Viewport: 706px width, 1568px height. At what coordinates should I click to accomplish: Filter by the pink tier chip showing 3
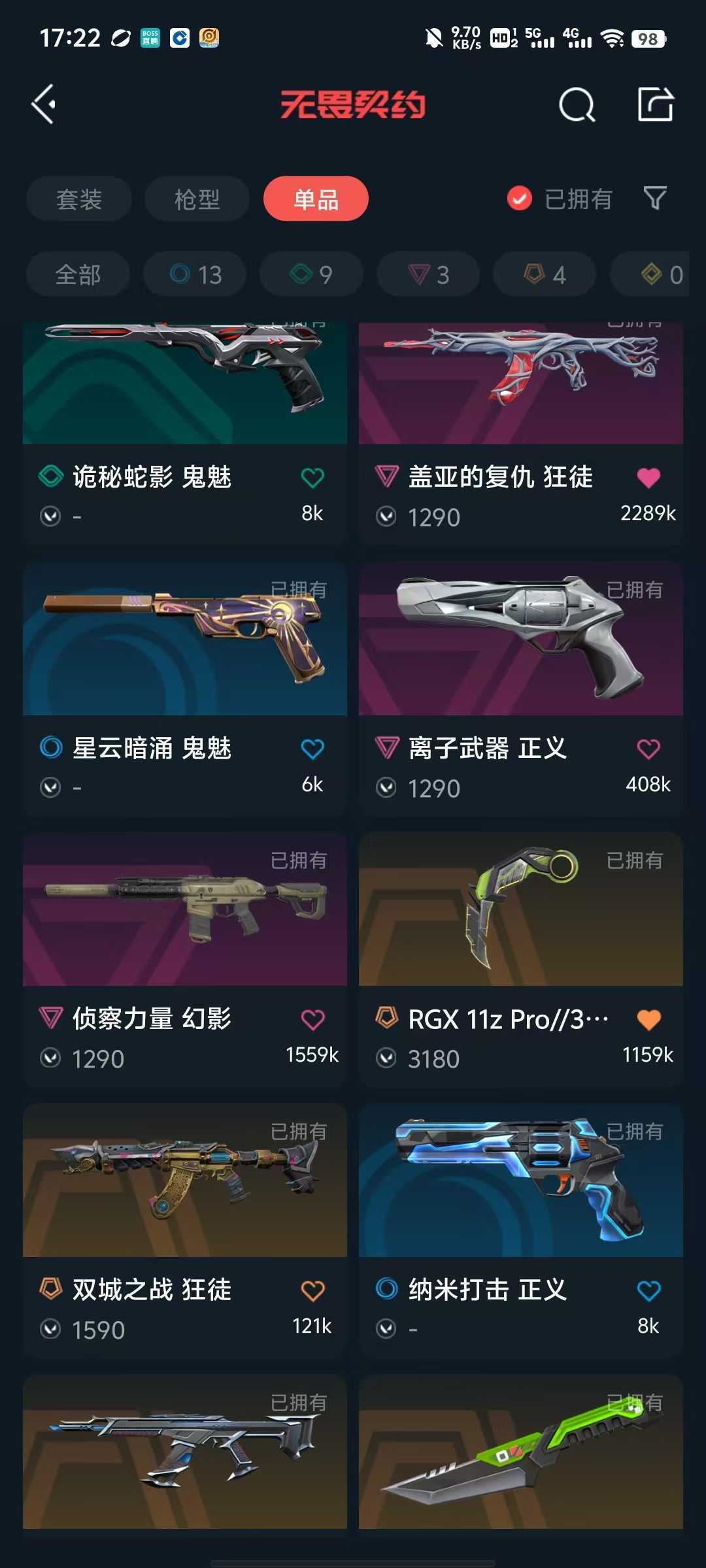pyautogui.click(x=428, y=274)
